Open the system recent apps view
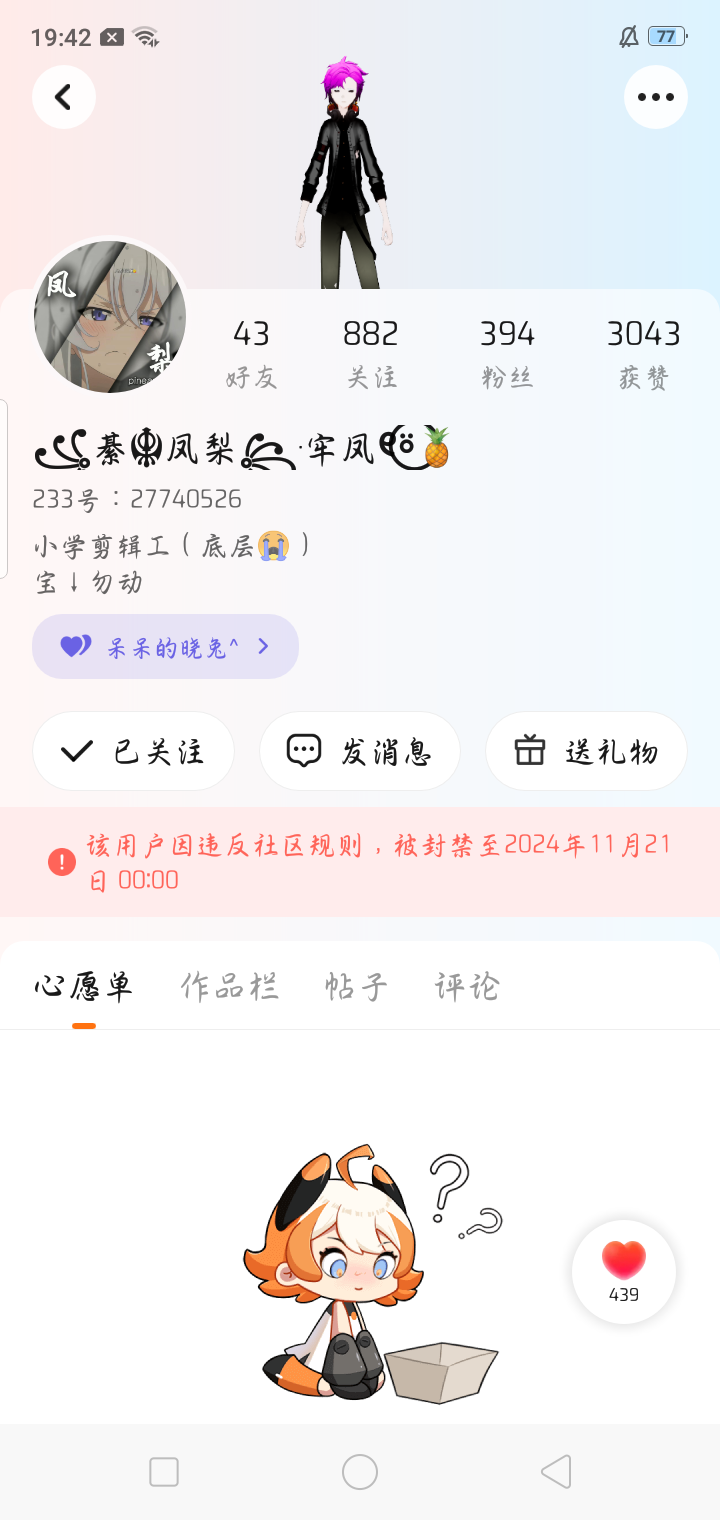Screen dimensions: 720x1520 [164, 1472]
